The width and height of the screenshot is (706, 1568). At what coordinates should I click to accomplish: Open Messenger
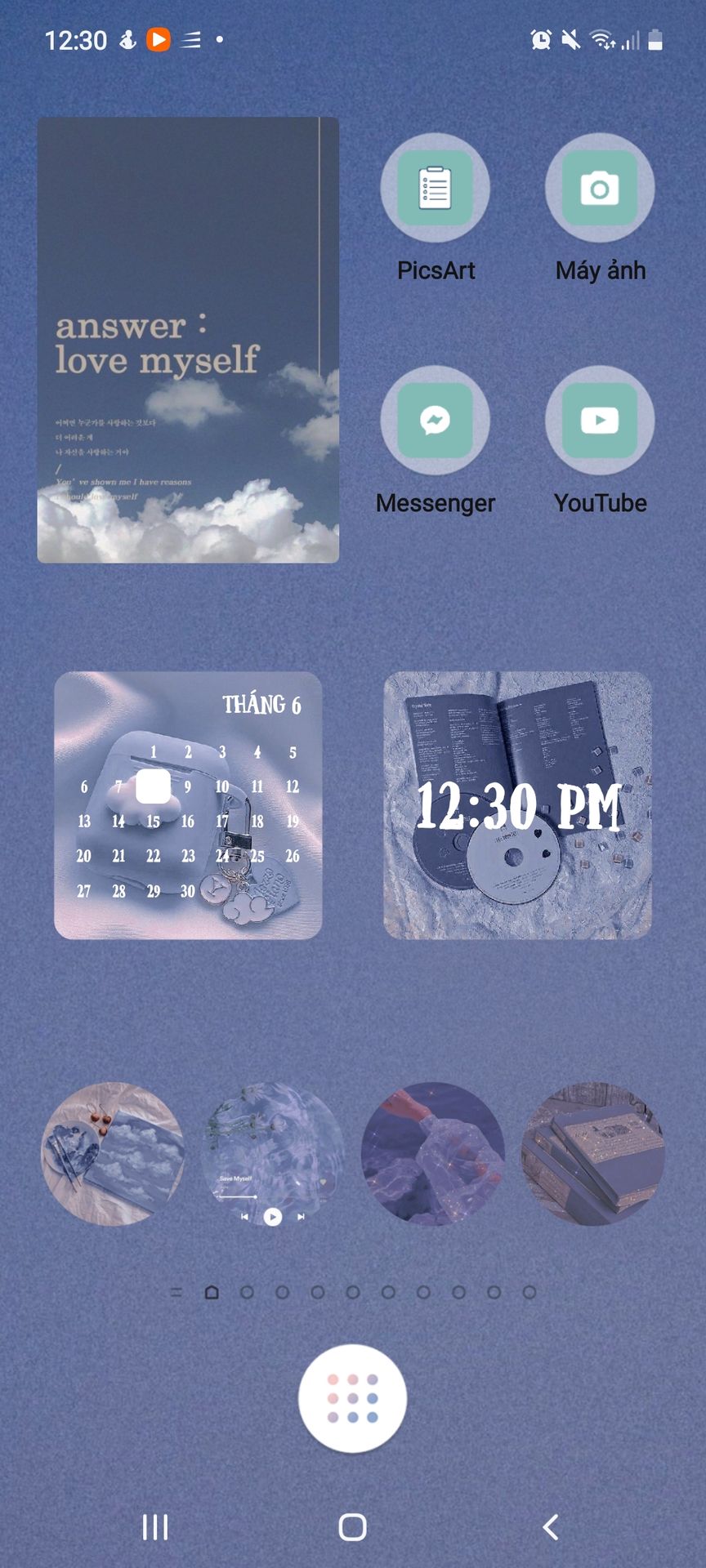[x=436, y=421]
